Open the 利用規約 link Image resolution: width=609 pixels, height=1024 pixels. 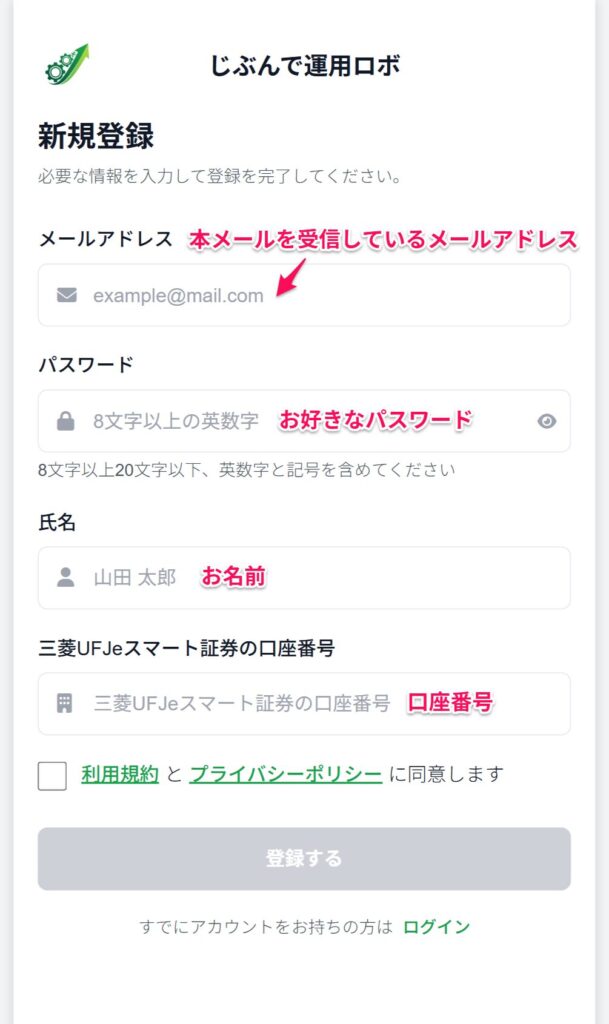pos(120,774)
